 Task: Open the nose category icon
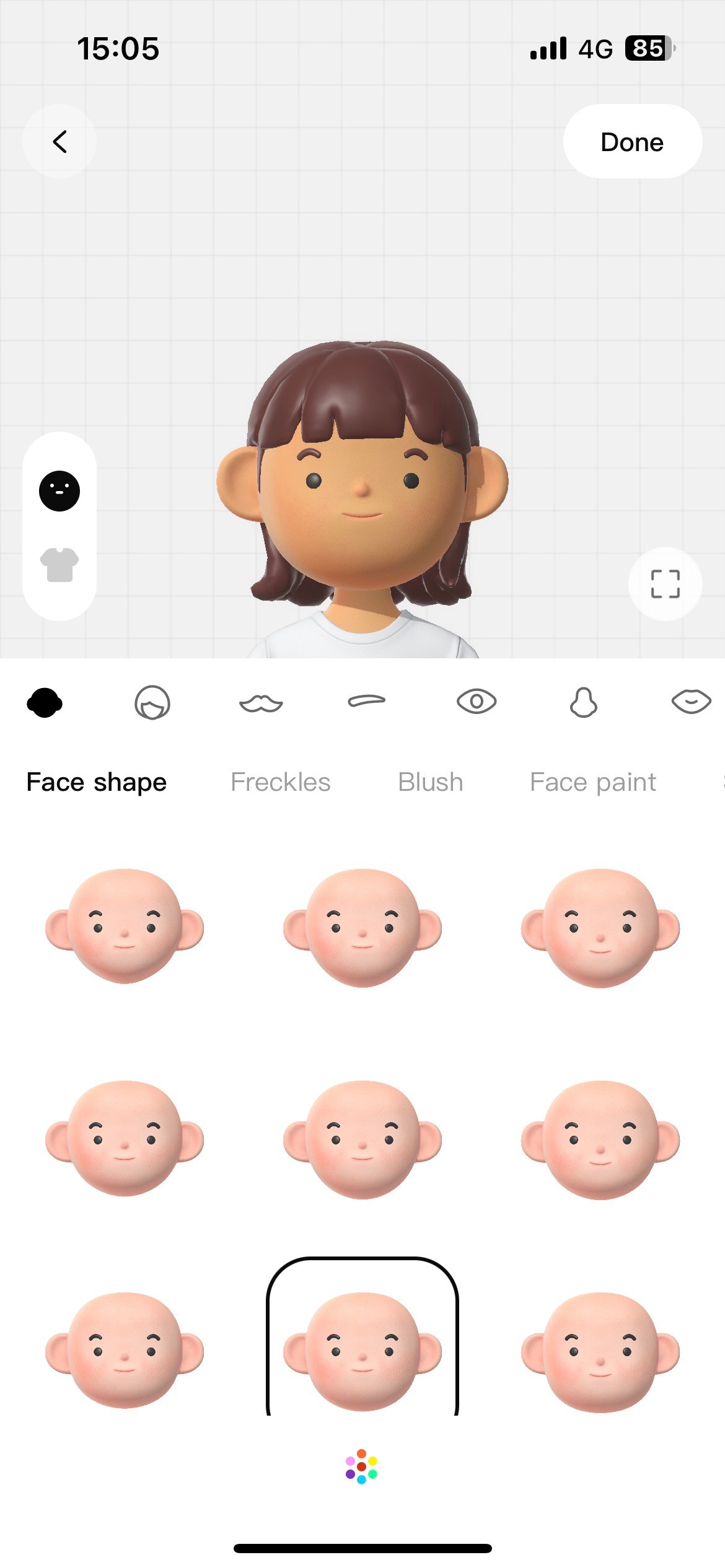pos(583,702)
